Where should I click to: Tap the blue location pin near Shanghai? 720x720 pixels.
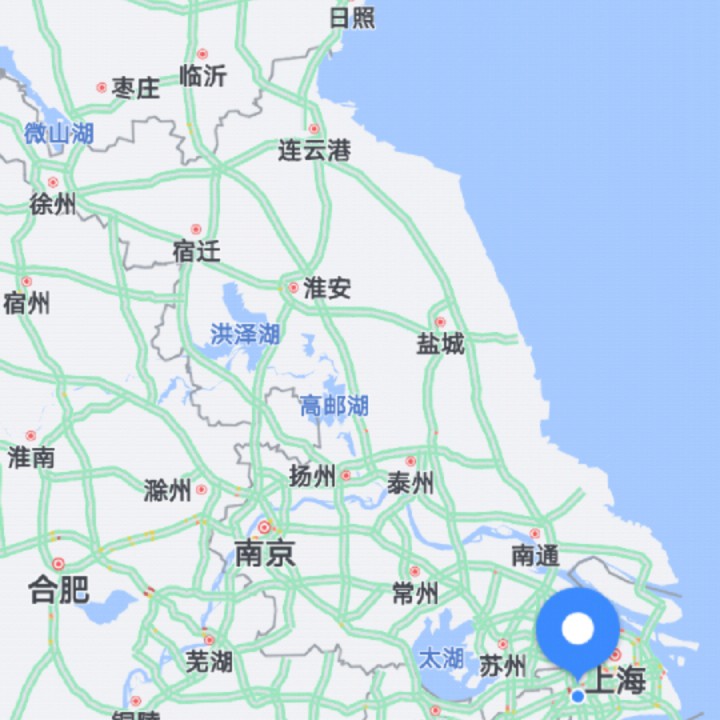(577, 632)
